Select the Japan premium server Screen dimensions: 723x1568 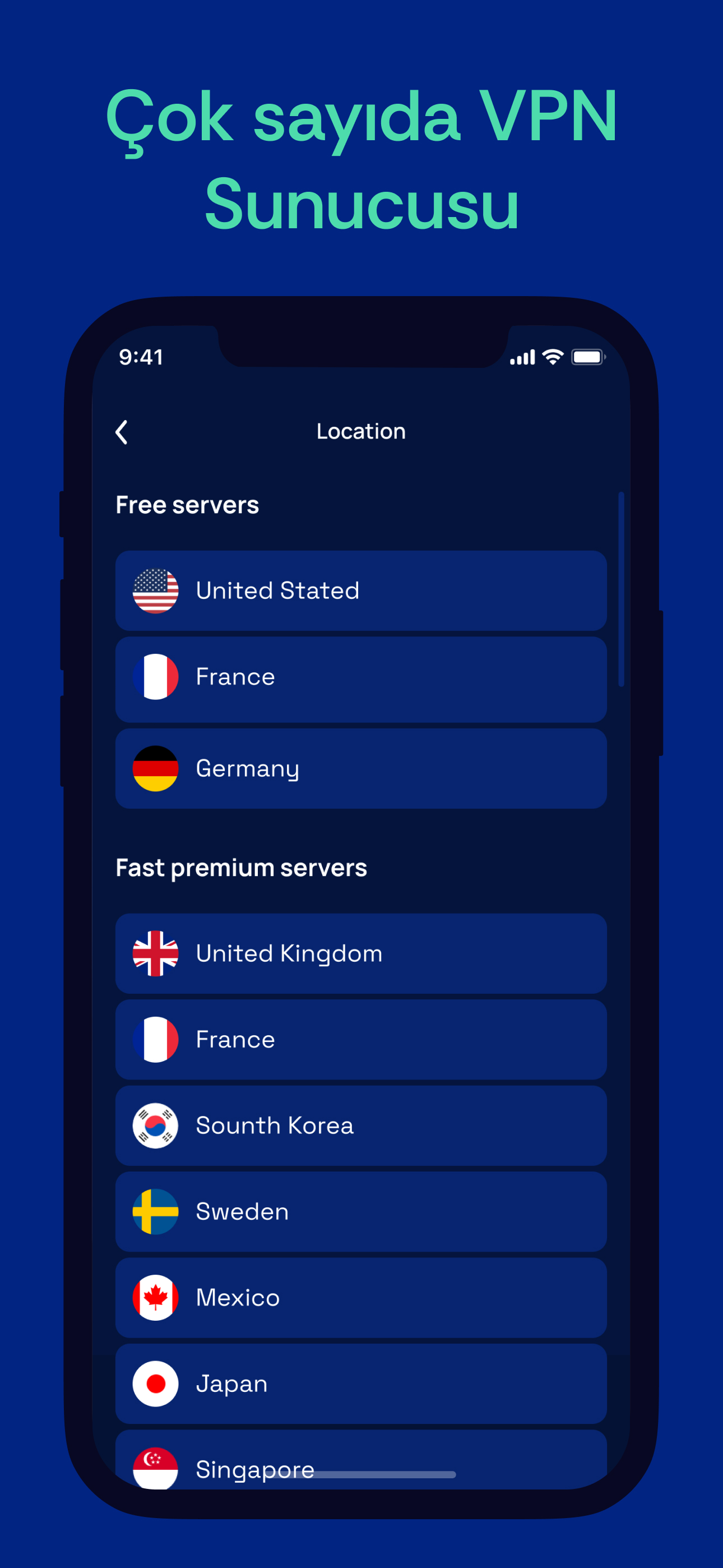click(x=360, y=1382)
